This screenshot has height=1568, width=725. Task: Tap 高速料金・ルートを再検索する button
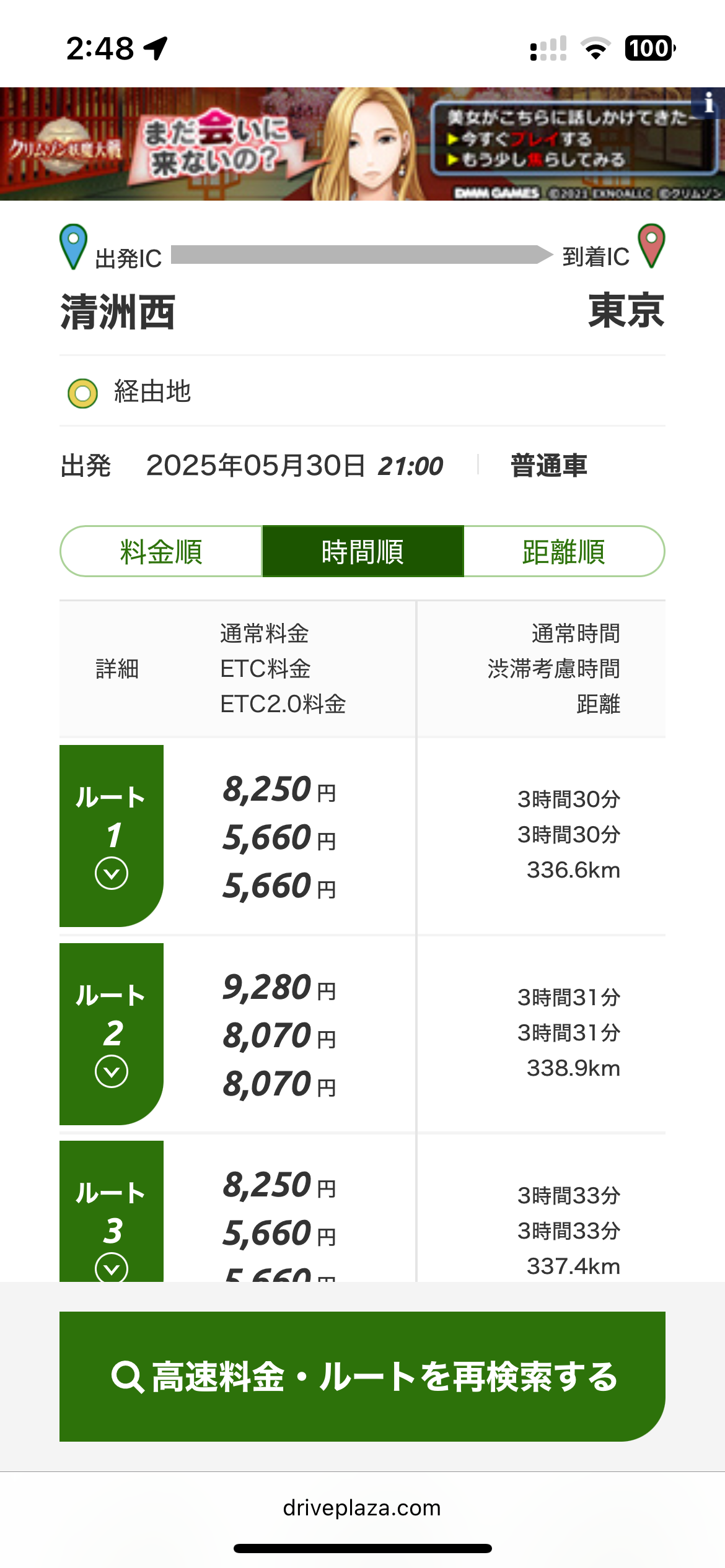[362, 1376]
